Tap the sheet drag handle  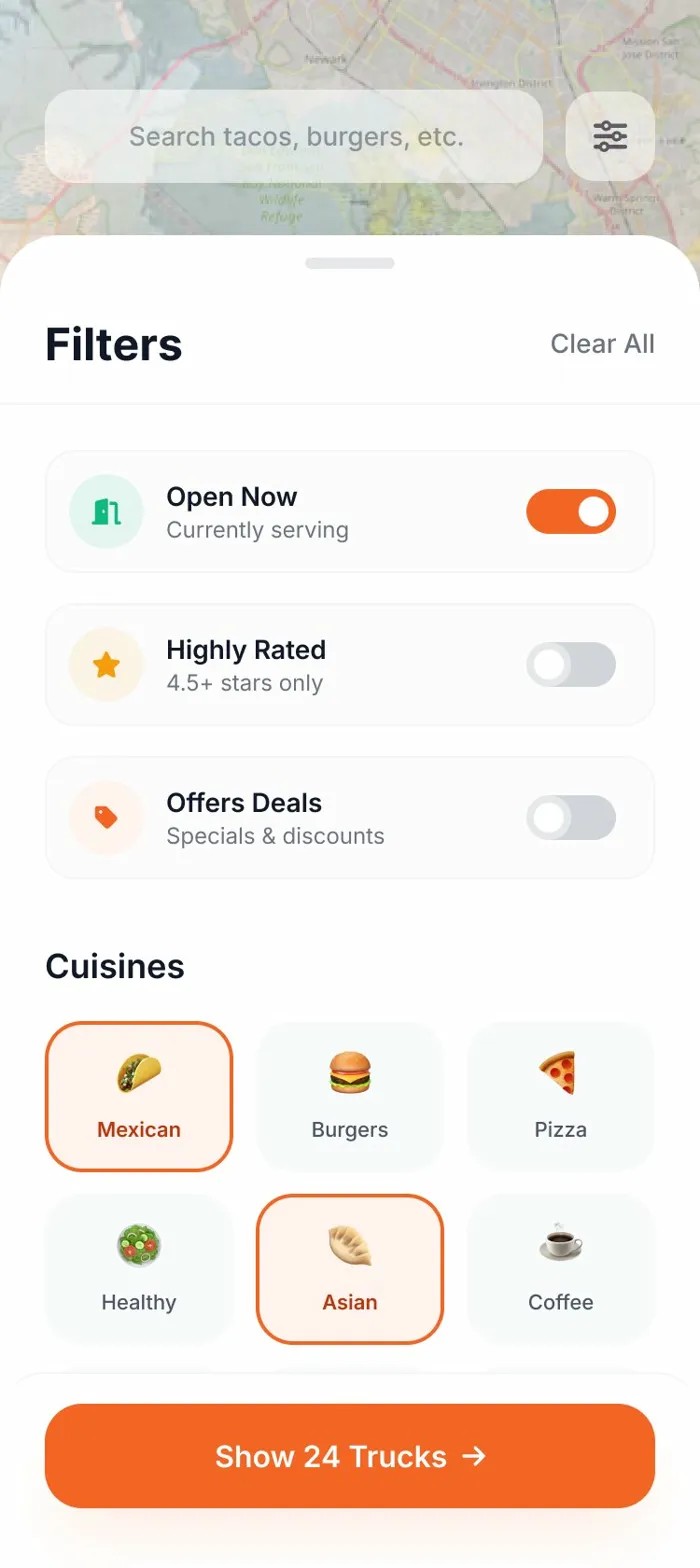pyautogui.click(x=350, y=263)
